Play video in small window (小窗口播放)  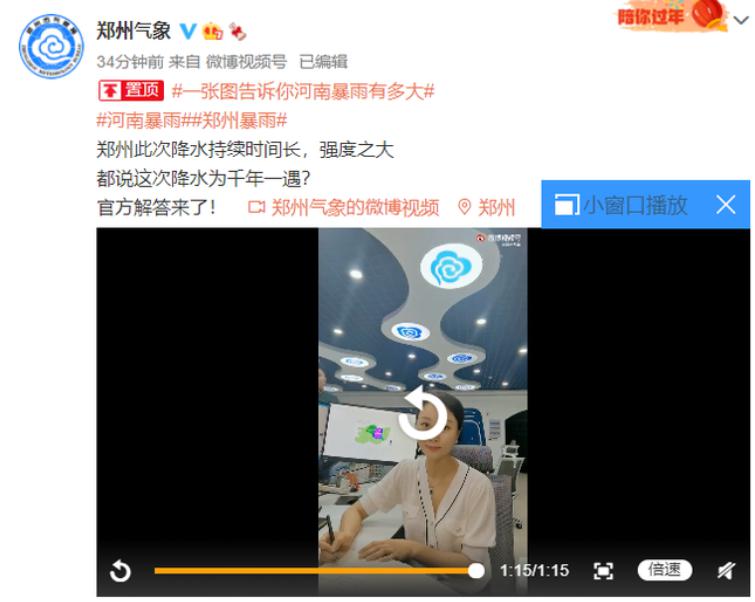tap(622, 205)
